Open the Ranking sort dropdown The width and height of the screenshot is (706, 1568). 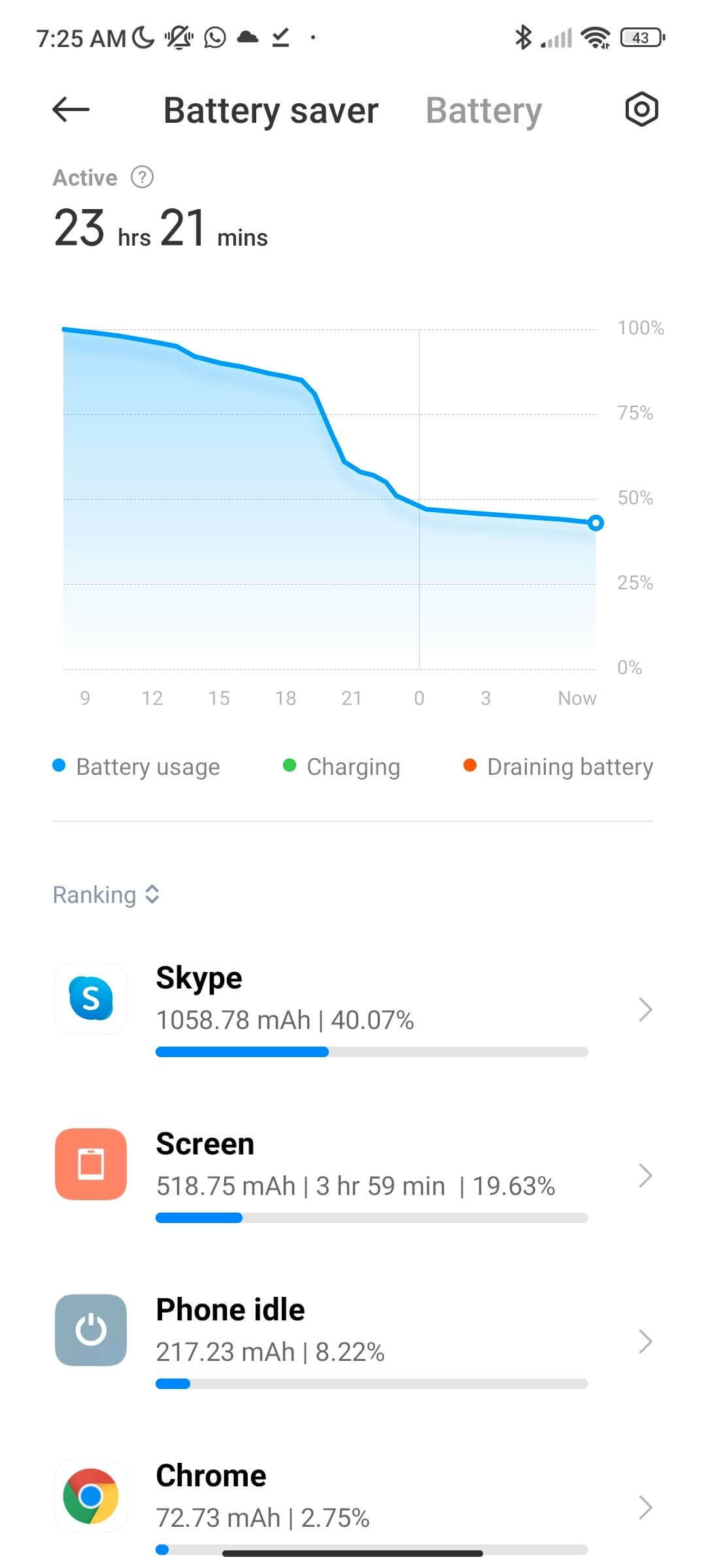point(106,894)
